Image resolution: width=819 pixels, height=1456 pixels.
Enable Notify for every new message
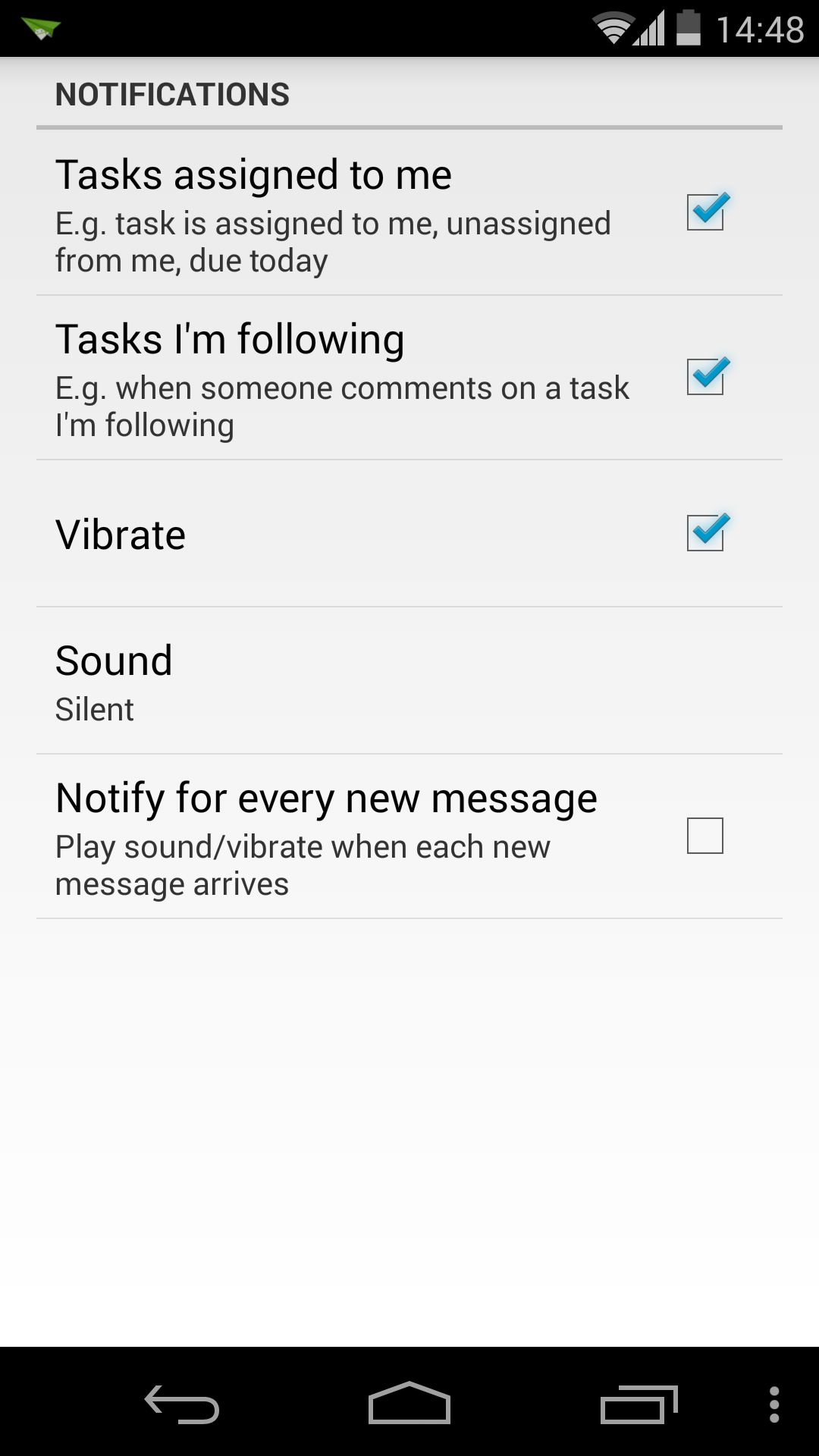[x=705, y=836]
